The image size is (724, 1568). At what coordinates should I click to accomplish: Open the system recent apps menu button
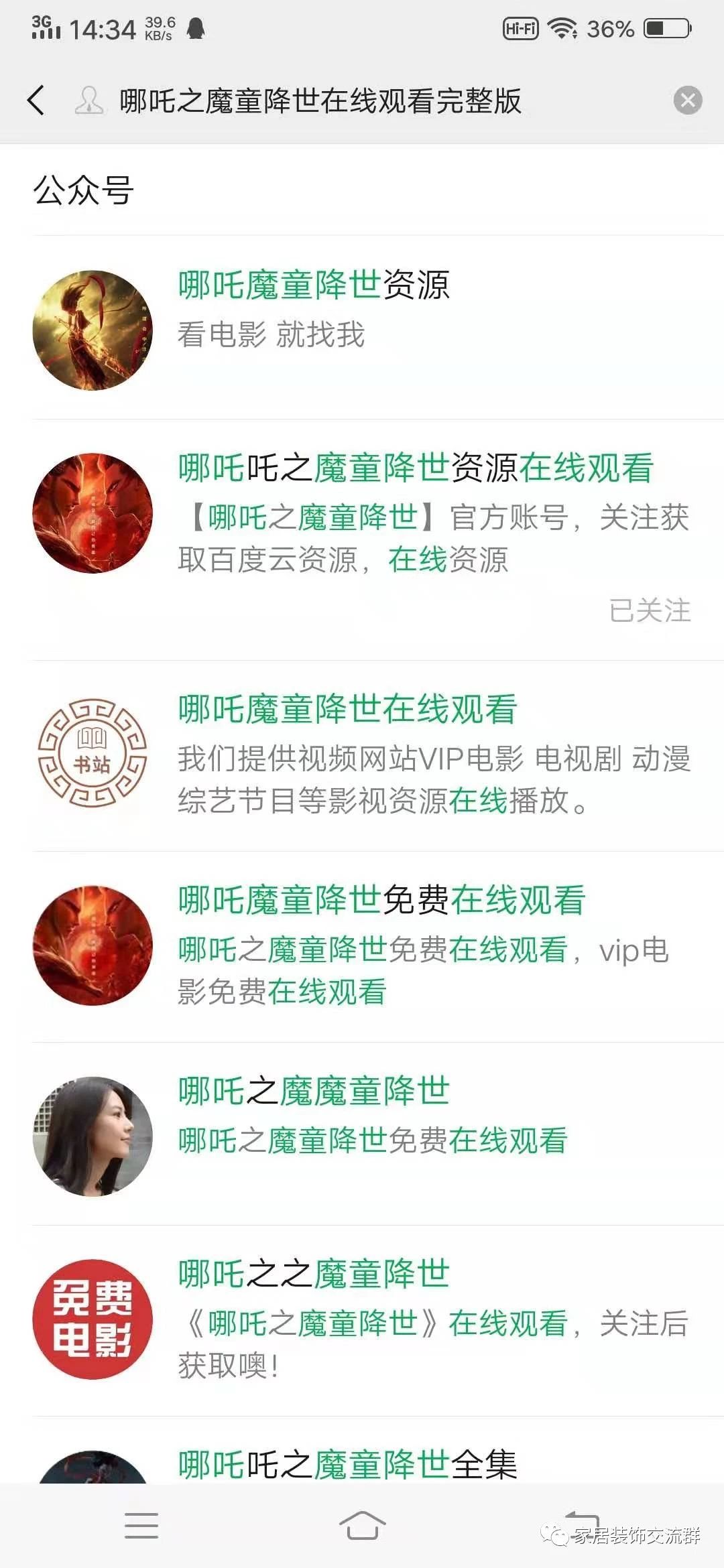(141, 1525)
